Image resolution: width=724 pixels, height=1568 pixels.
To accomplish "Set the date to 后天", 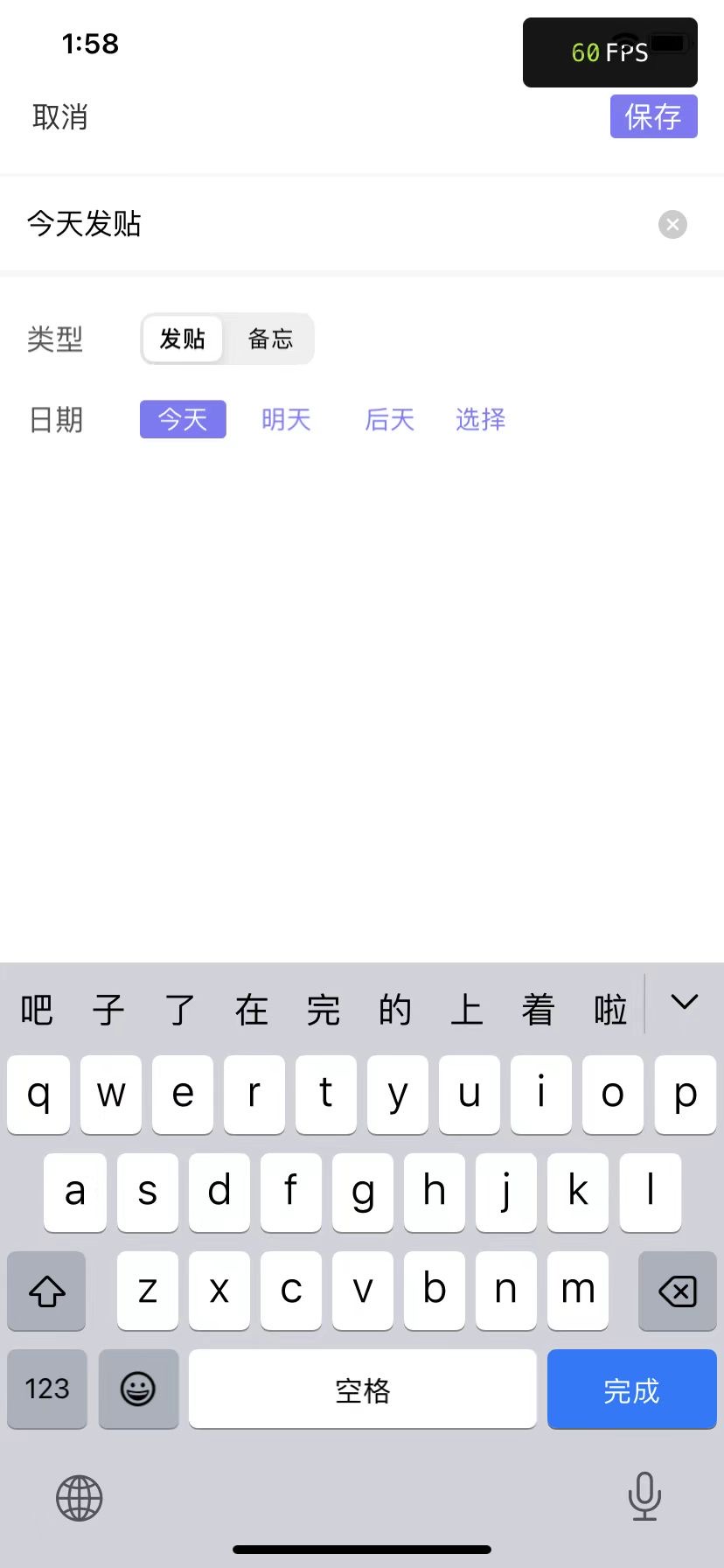I will coord(389,419).
